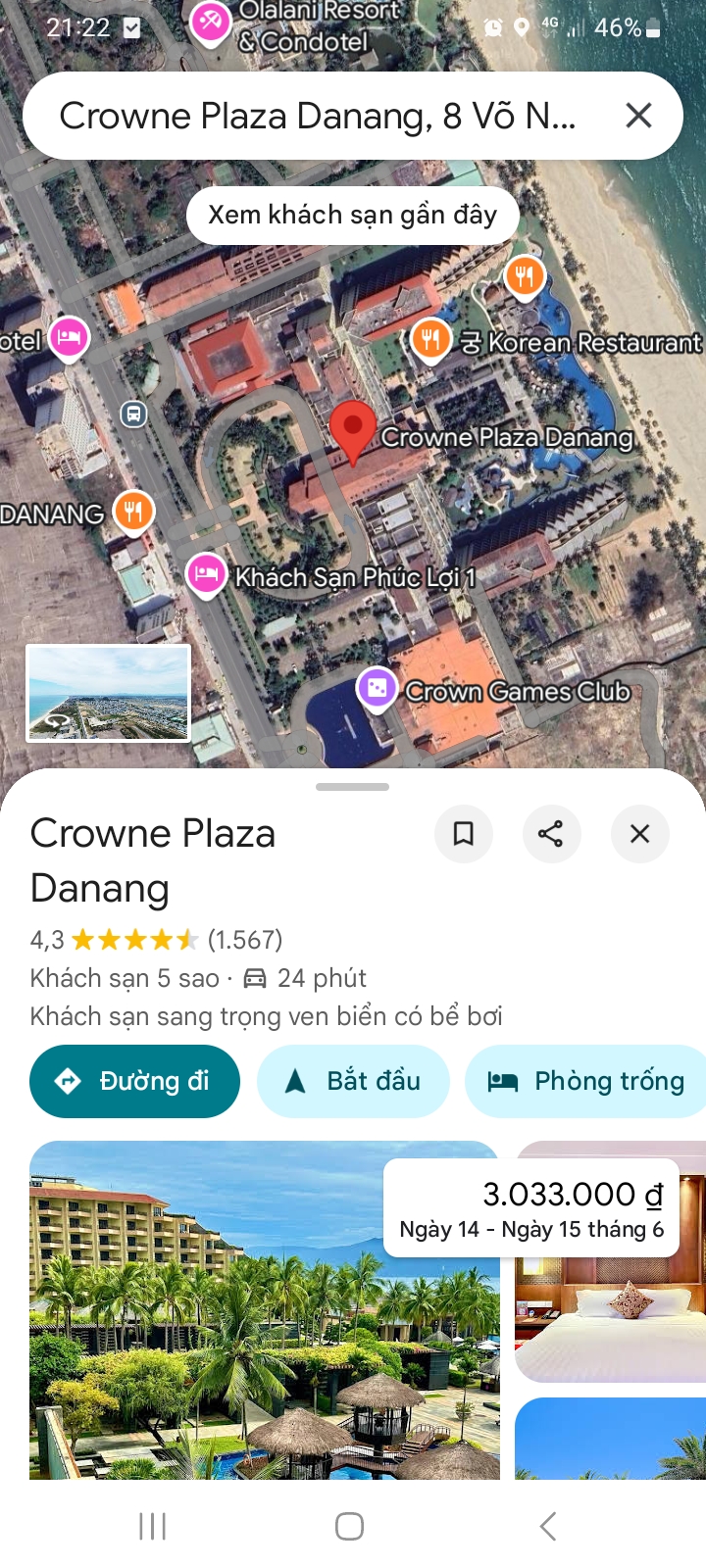Viewport: 706px width, 1568px height.
Task: Select Crown Games Club map marker
Action: click(377, 689)
